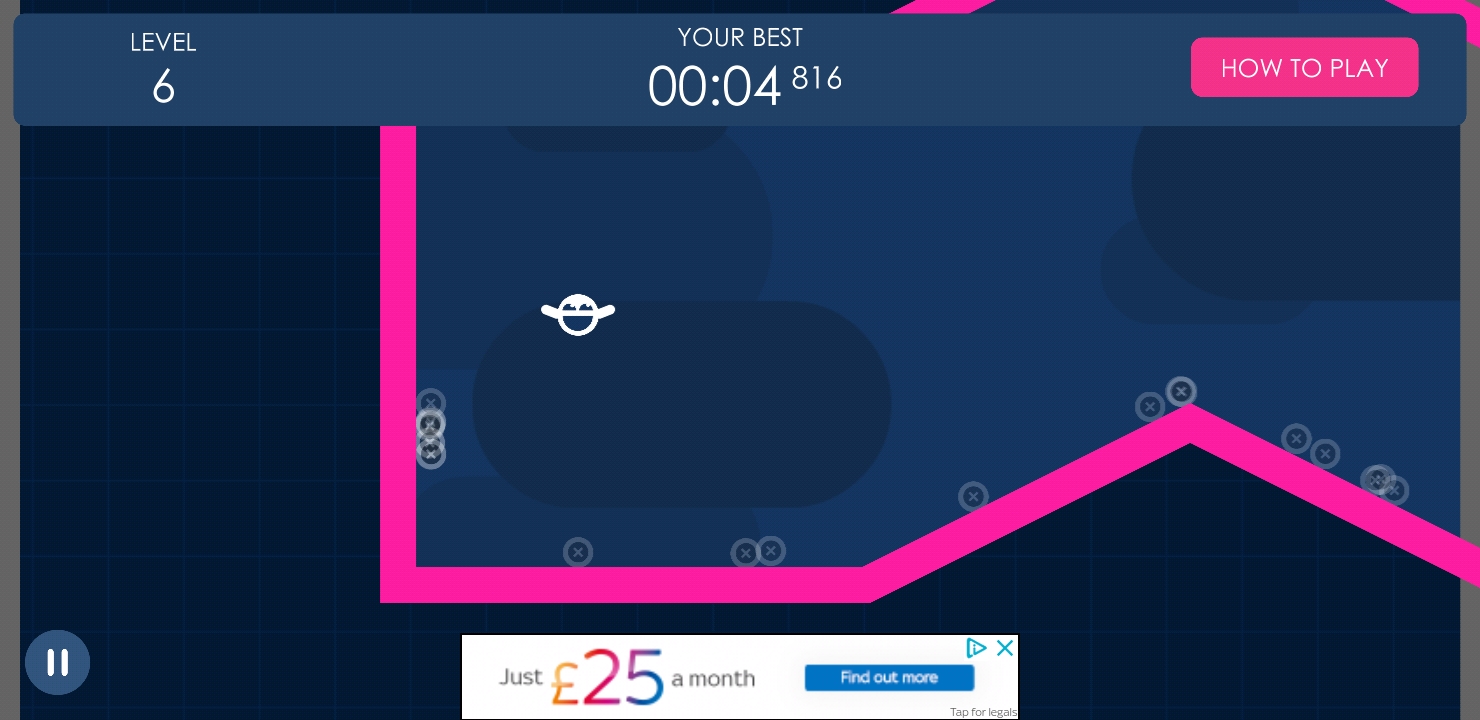The height and width of the screenshot is (720, 1480).
Task: Tap Find out more on the ad
Action: [889, 678]
